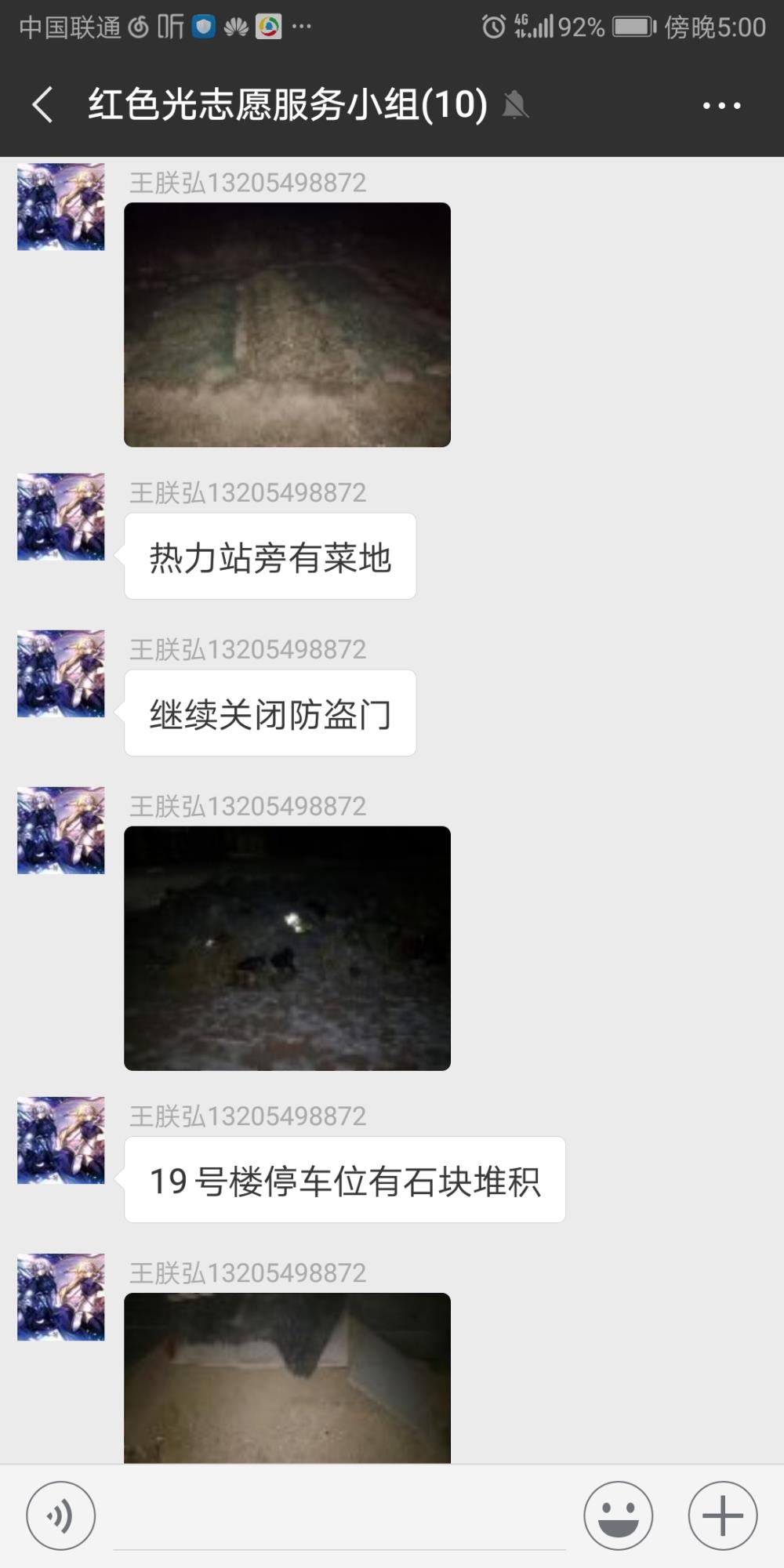Open the emoji sticker panel
The width and height of the screenshot is (784, 1568).
point(619,1515)
